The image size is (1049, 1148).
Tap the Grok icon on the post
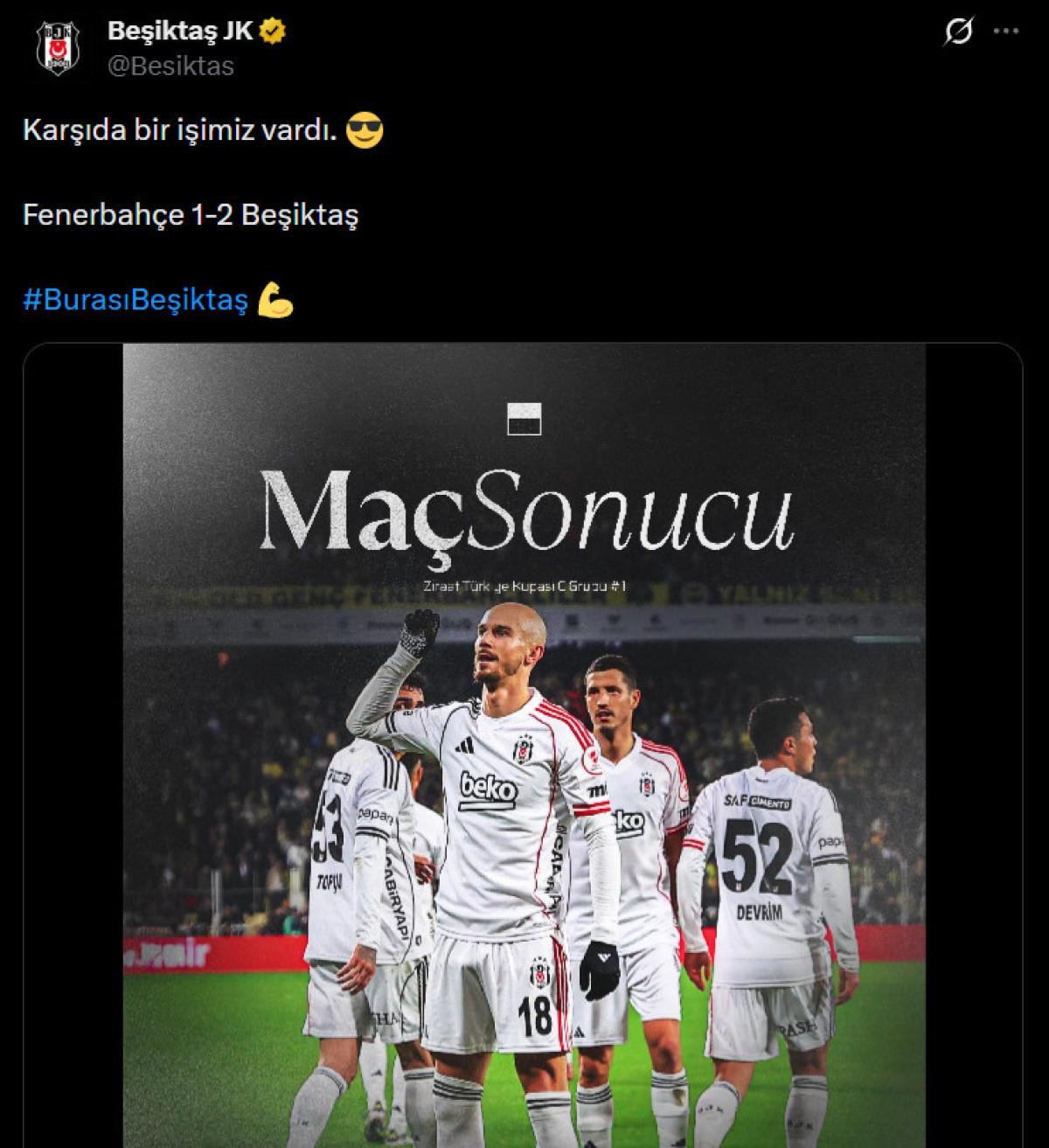(958, 32)
